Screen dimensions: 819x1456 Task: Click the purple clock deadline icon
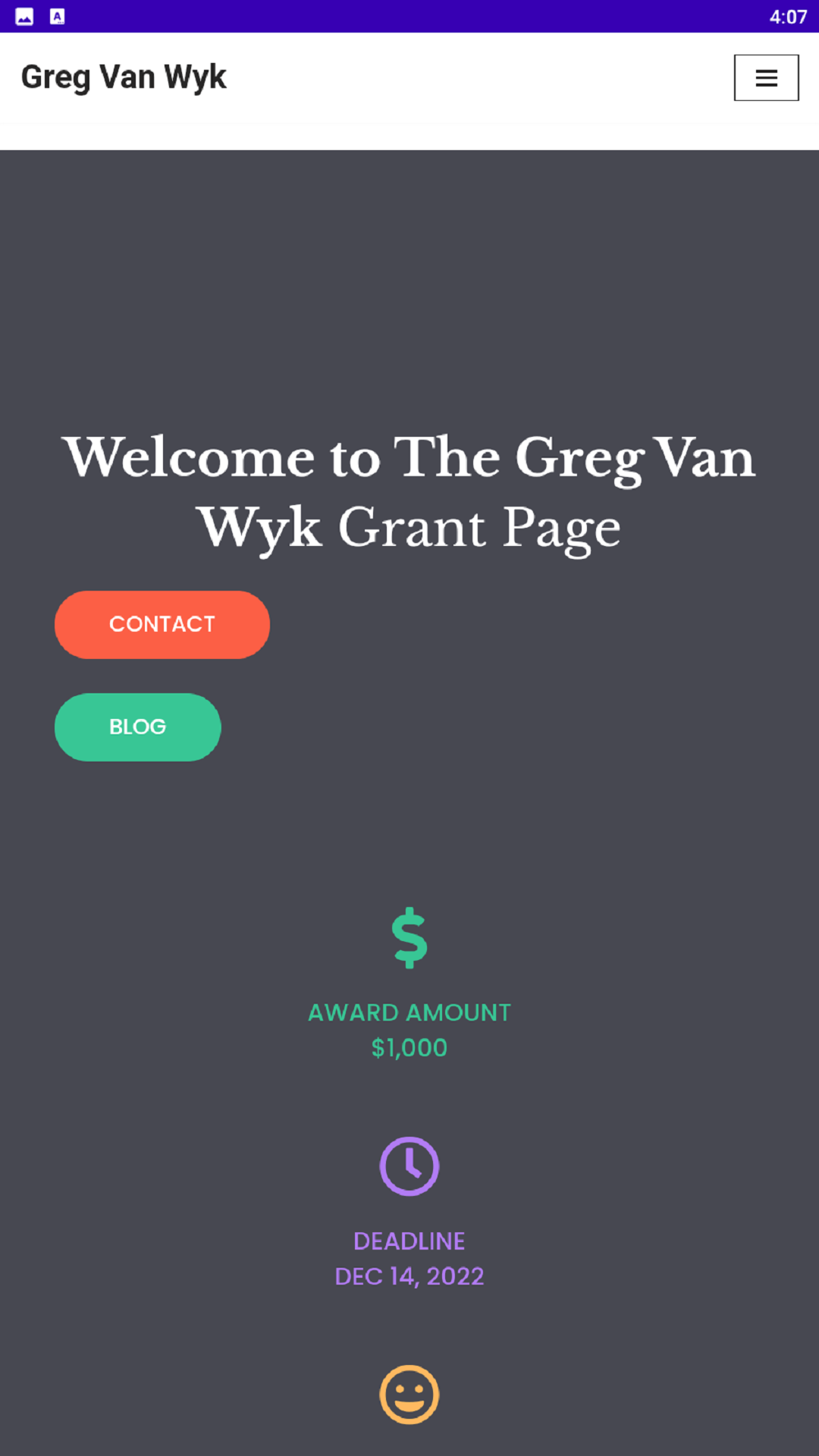point(409,1167)
